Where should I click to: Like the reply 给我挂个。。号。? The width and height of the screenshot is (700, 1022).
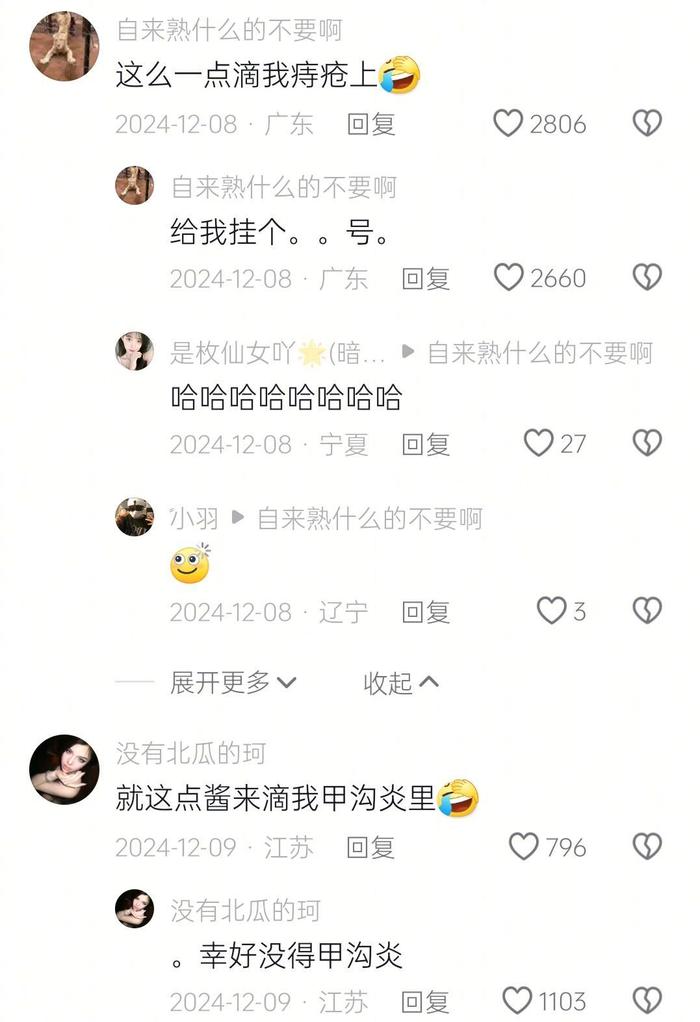pyautogui.click(x=509, y=278)
